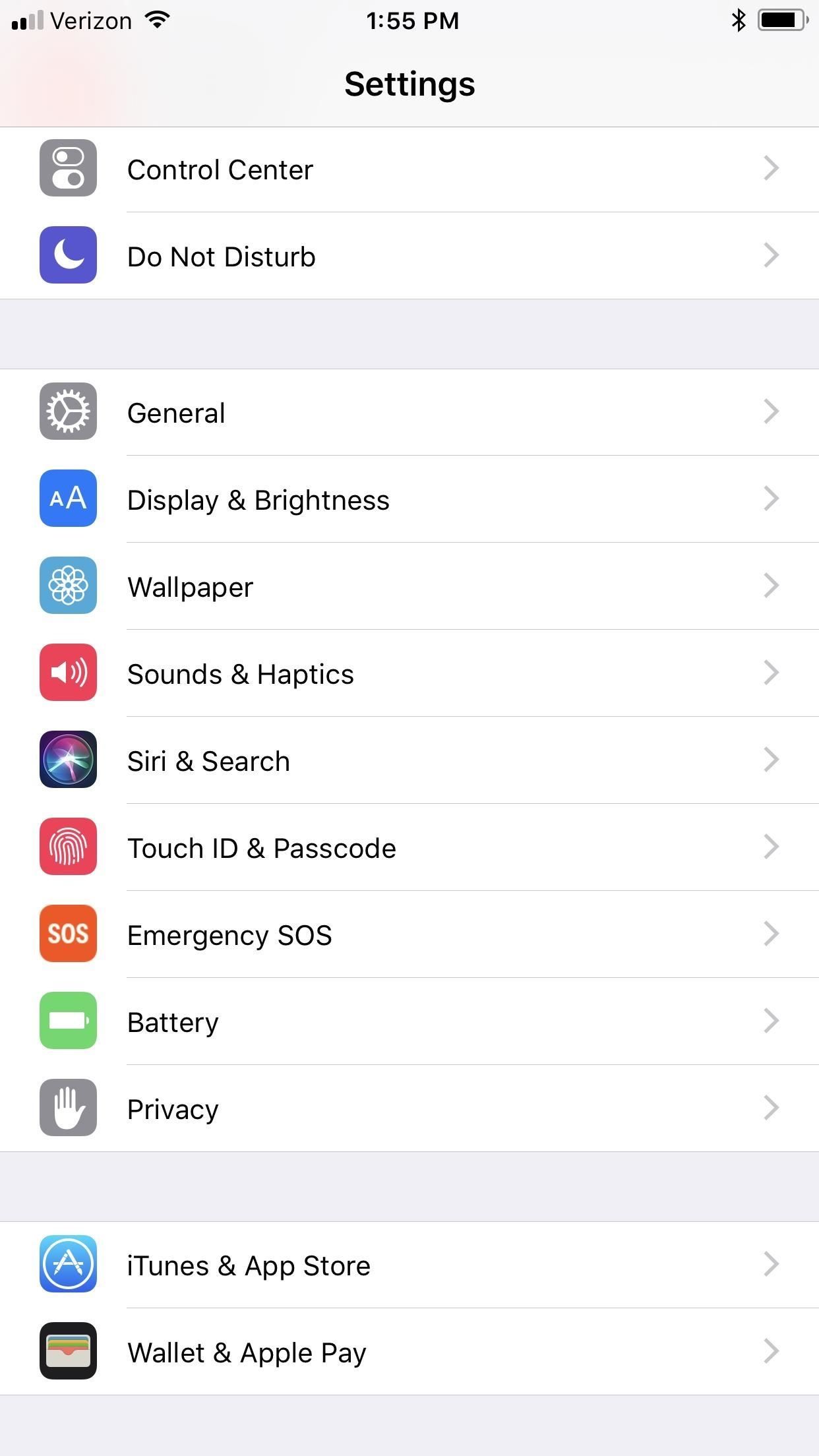Expand the Battery settings chevron
This screenshot has height=1456, width=819.
tap(770, 1021)
